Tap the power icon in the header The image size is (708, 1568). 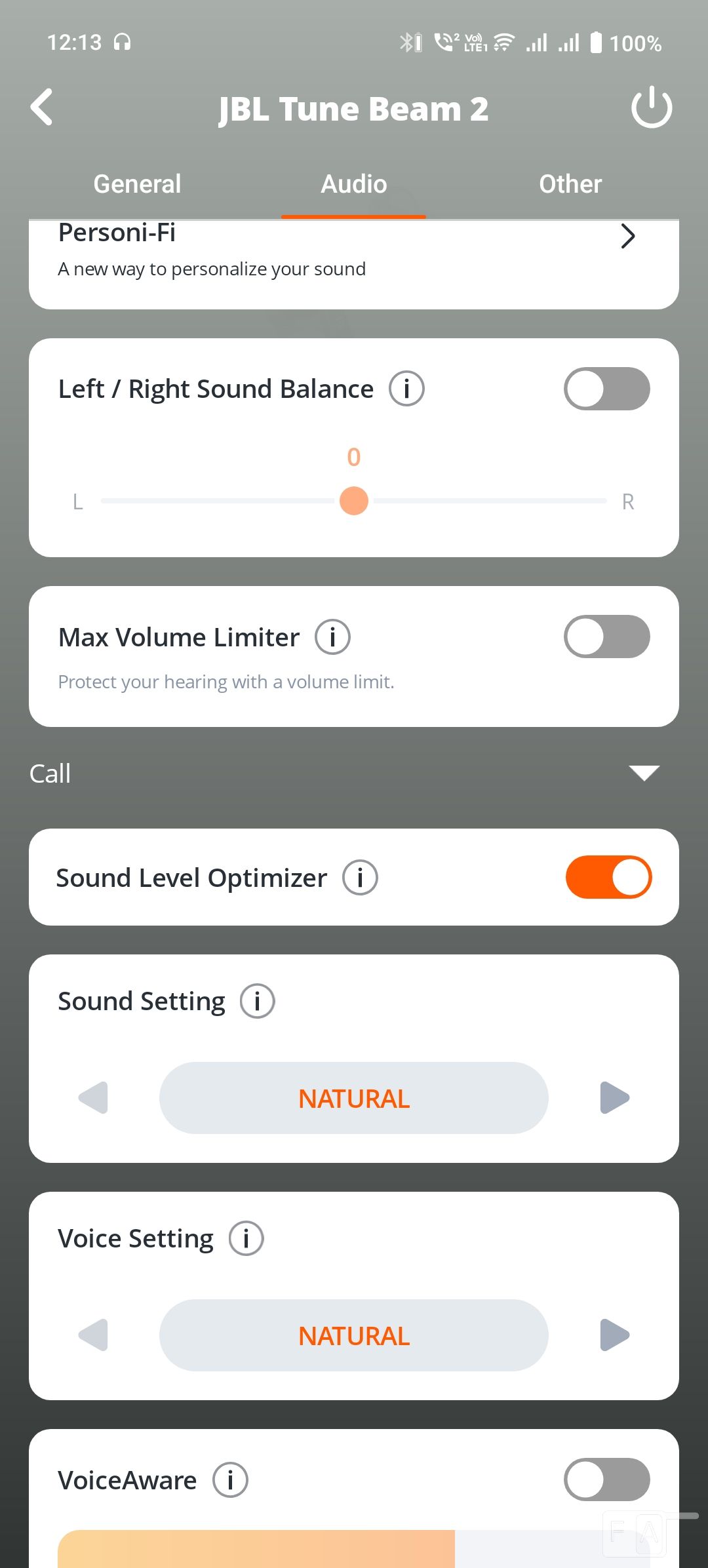click(652, 108)
